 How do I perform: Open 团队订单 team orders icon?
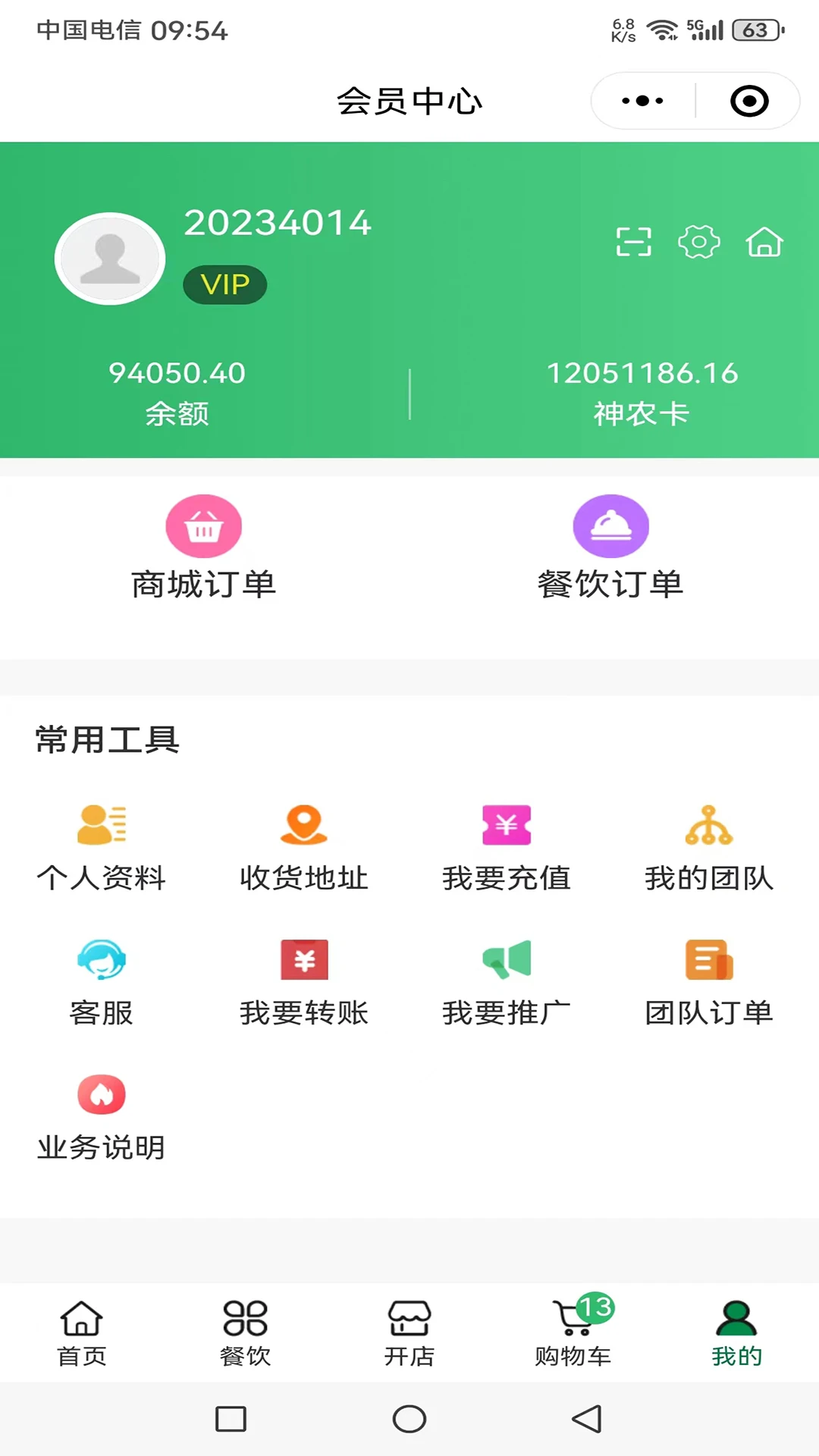coord(708,959)
